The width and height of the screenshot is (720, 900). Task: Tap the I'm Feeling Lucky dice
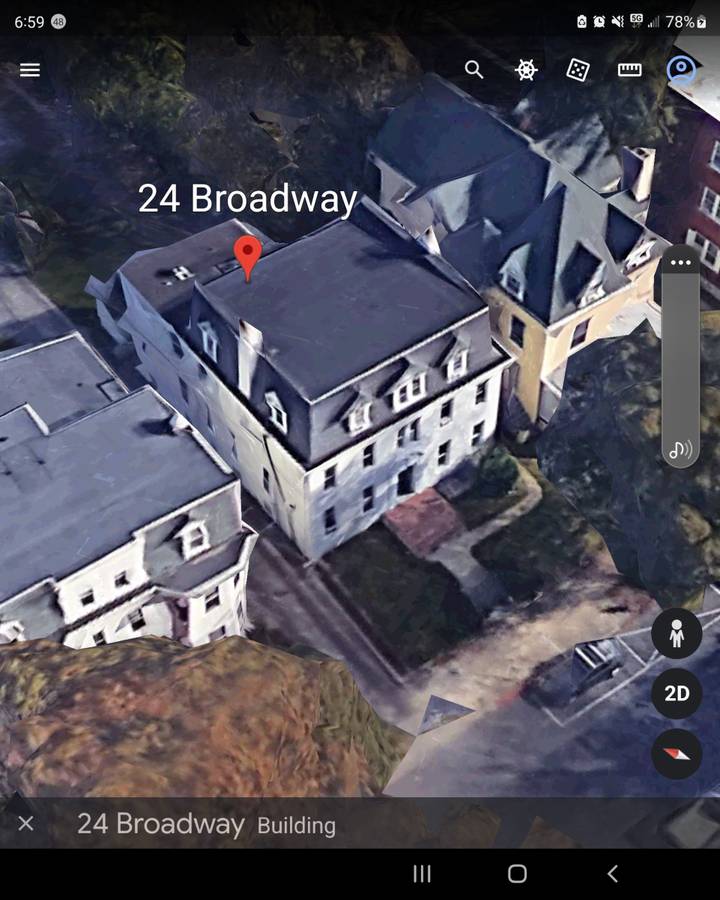[578, 69]
